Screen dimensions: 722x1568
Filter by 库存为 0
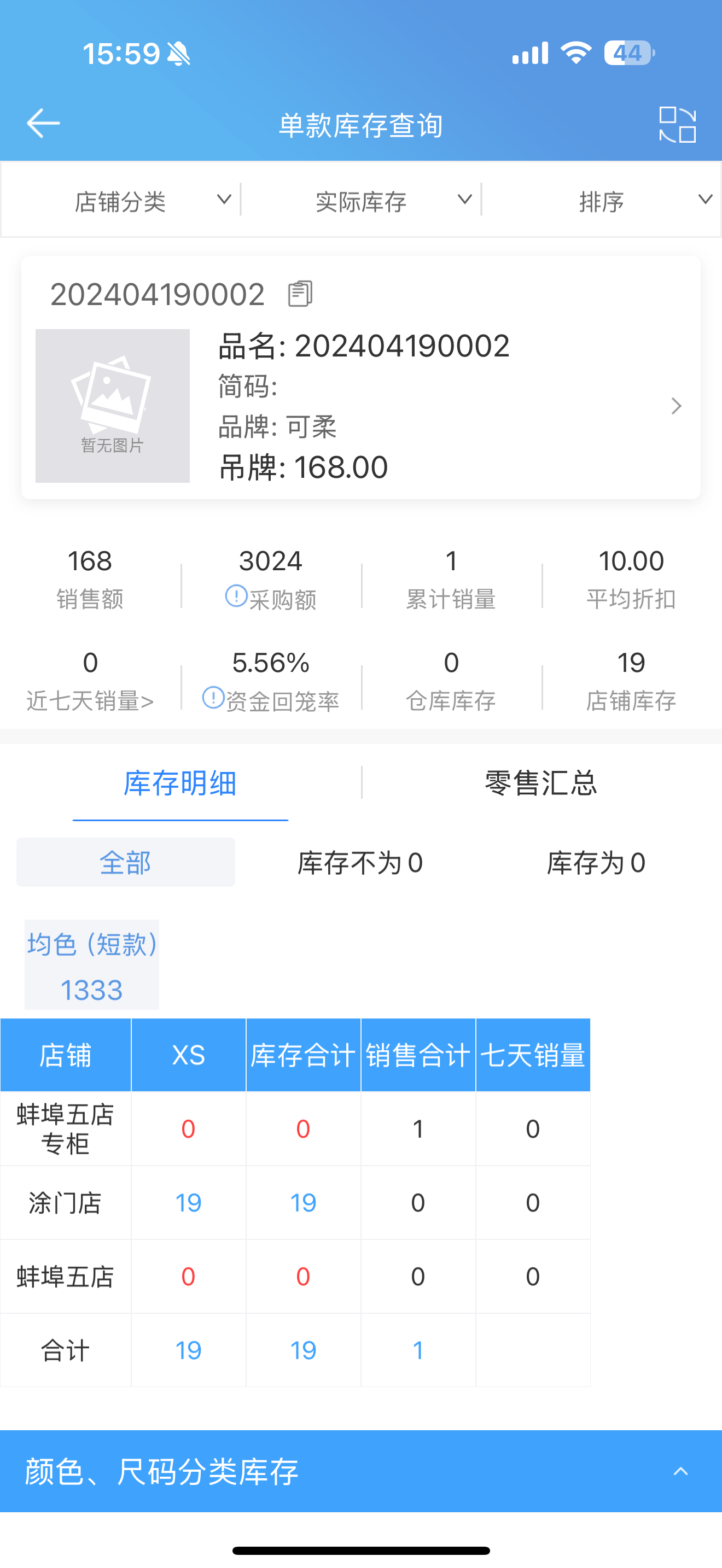(x=595, y=862)
